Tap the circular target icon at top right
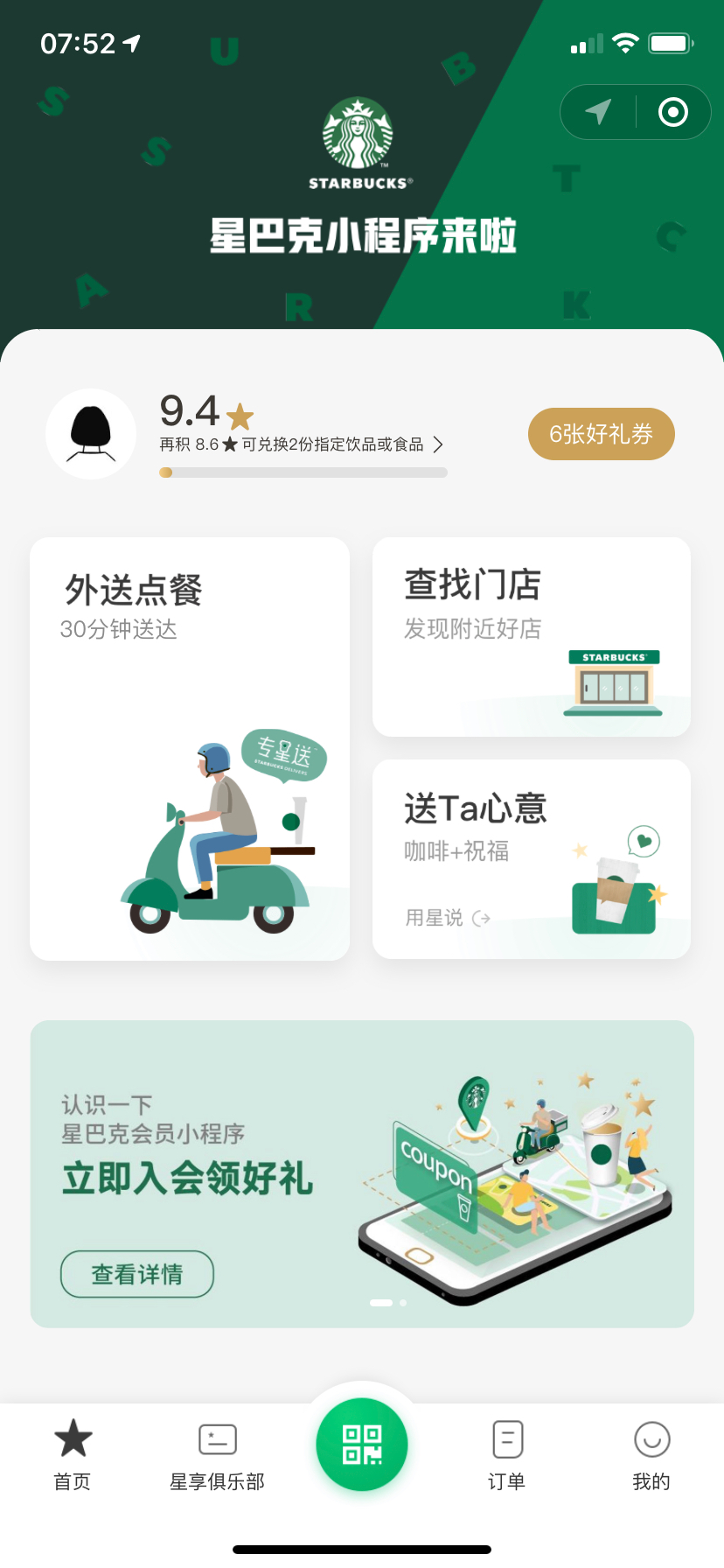The height and width of the screenshot is (1568, 724). coord(672,112)
